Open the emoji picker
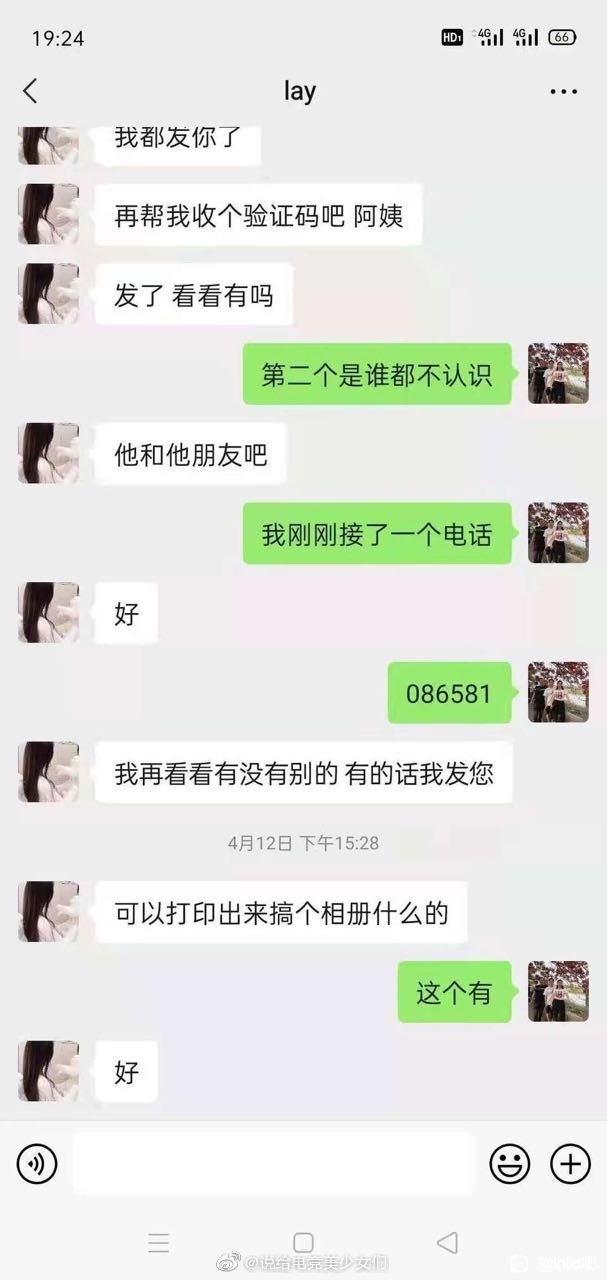Screen dimensions: 607x1280 tap(509, 1163)
